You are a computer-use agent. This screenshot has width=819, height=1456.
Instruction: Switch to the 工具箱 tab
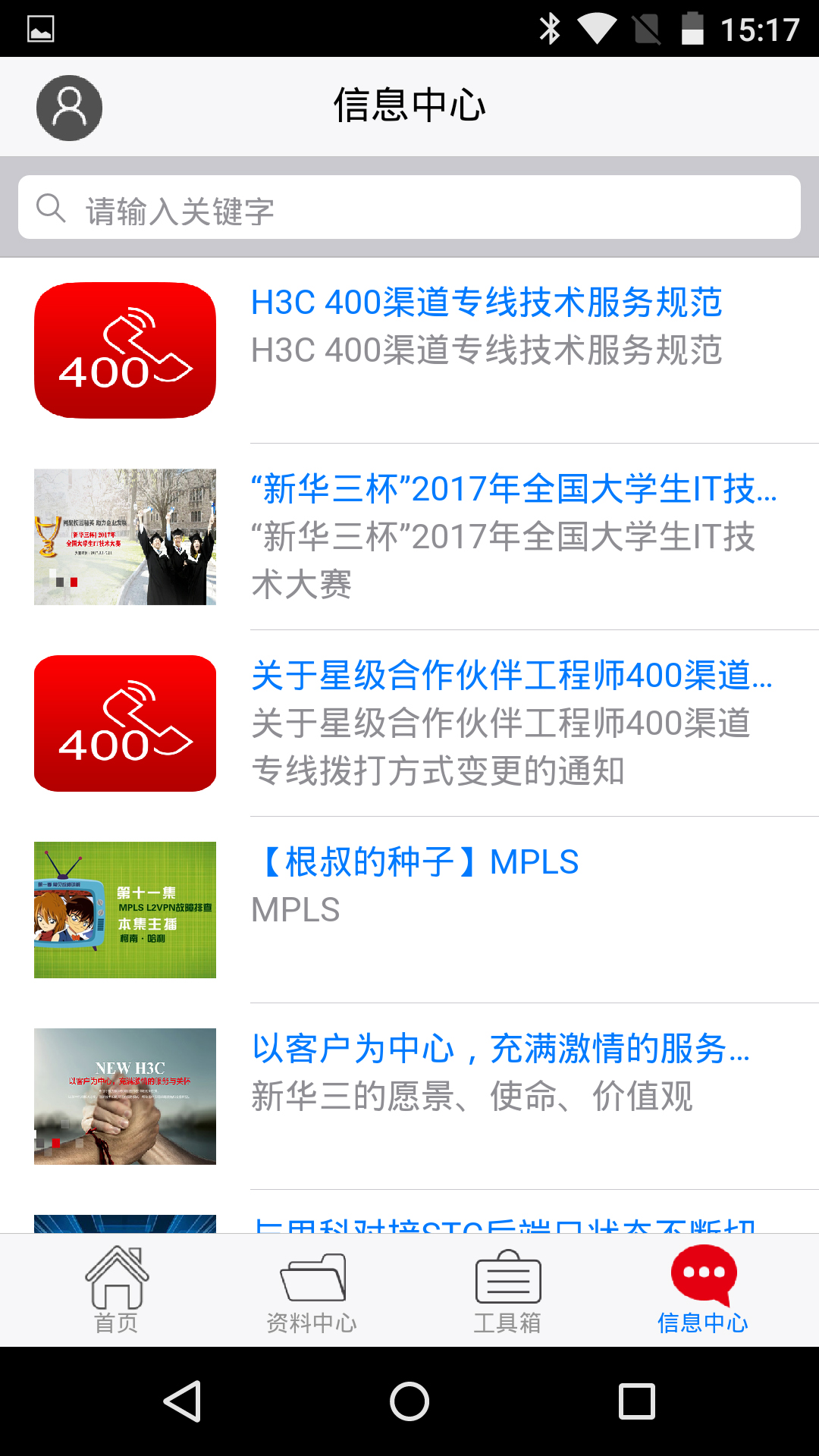pos(507,1291)
